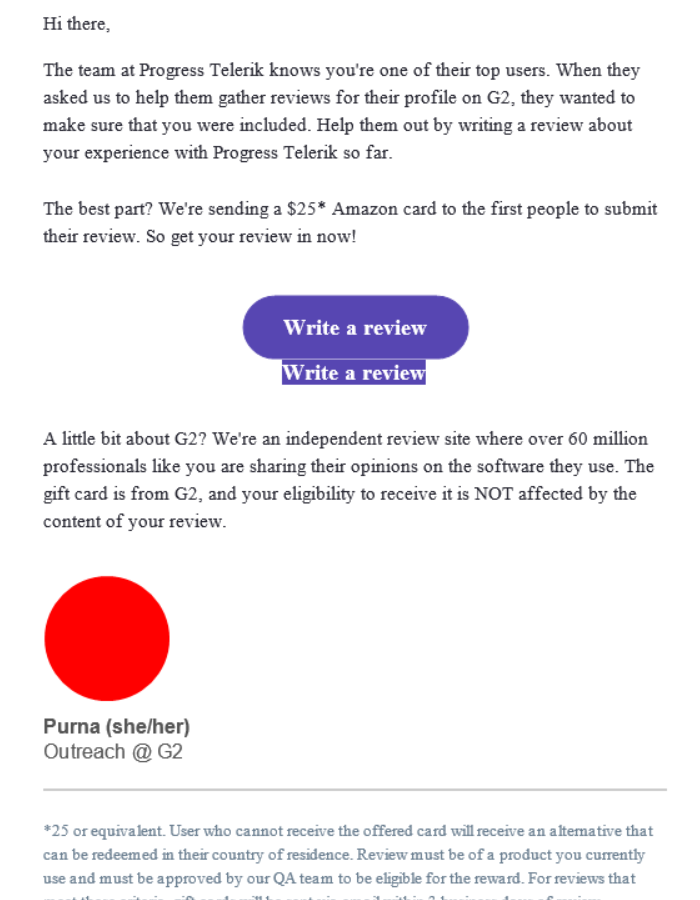The height and width of the screenshot is (900, 700).
Task: Tap the purple Write a review button
Action: coord(355,327)
